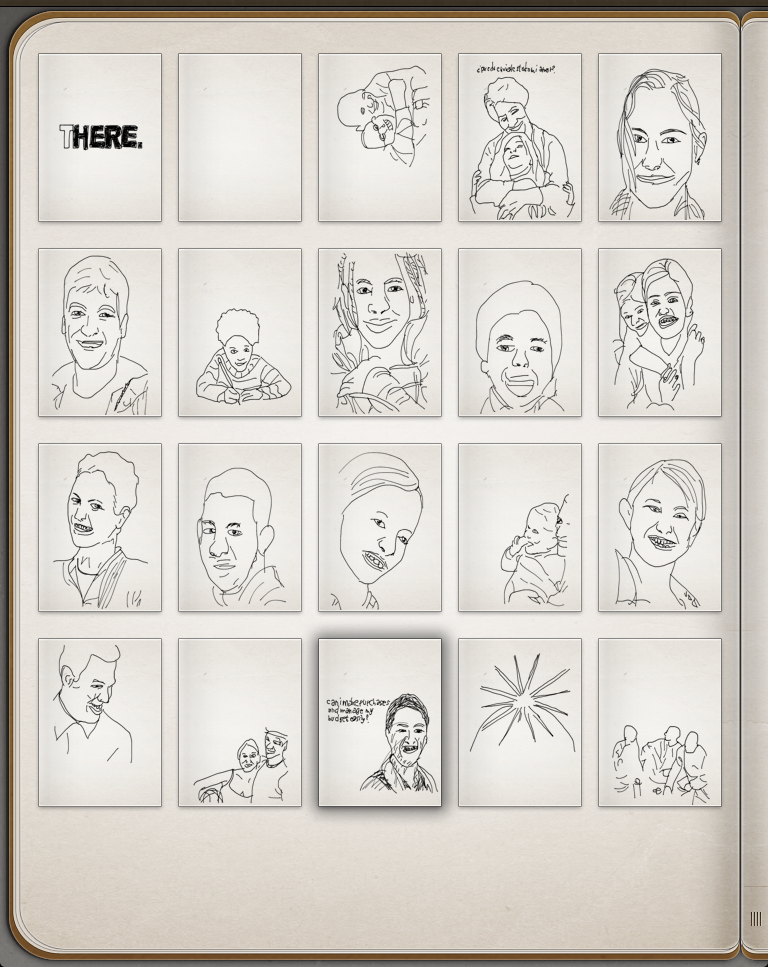Open the curly-haired child writing sketch
Screen dimensions: 768x967
click(240, 332)
